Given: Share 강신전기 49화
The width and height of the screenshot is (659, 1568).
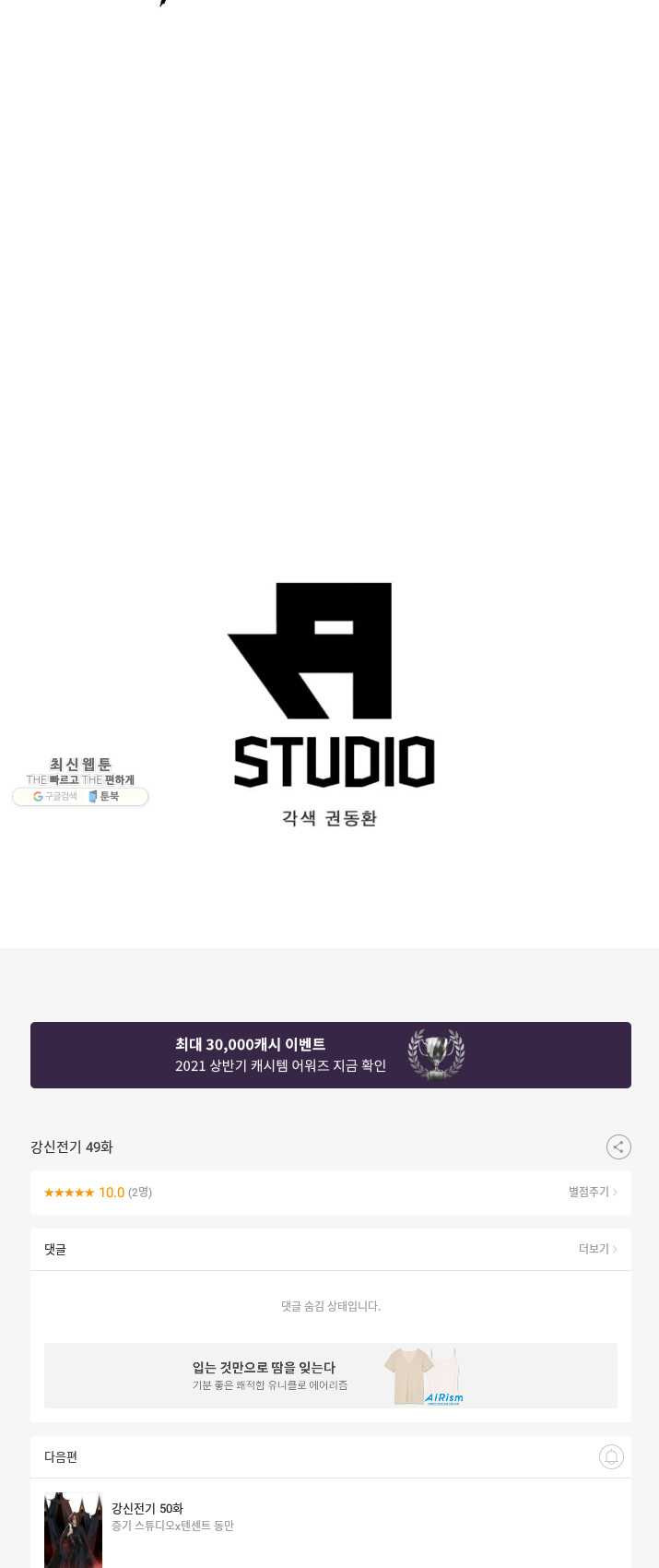Looking at the screenshot, I should click(618, 1146).
